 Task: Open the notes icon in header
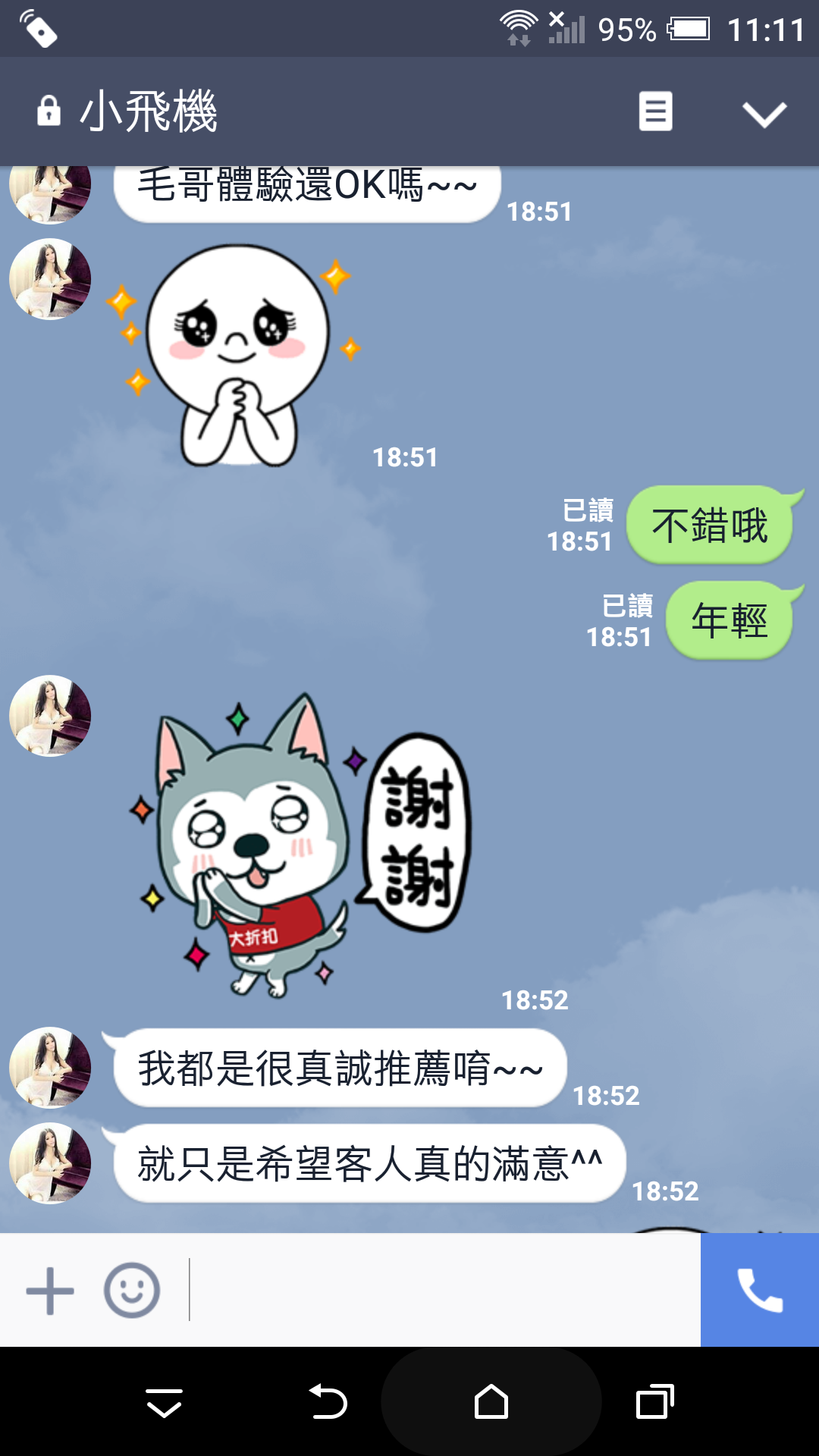click(655, 111)
